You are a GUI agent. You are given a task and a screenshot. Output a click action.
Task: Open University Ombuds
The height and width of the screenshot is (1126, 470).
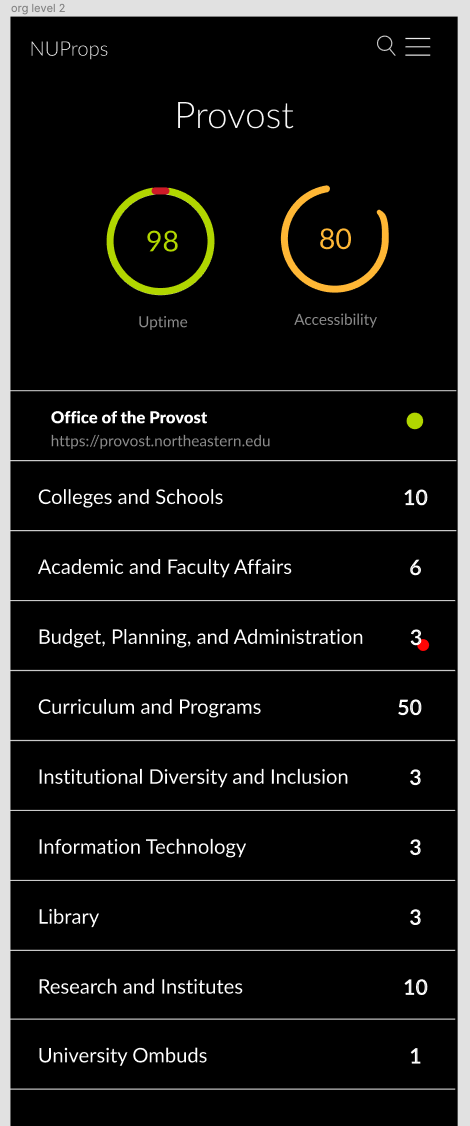[x=234, y=1055]
